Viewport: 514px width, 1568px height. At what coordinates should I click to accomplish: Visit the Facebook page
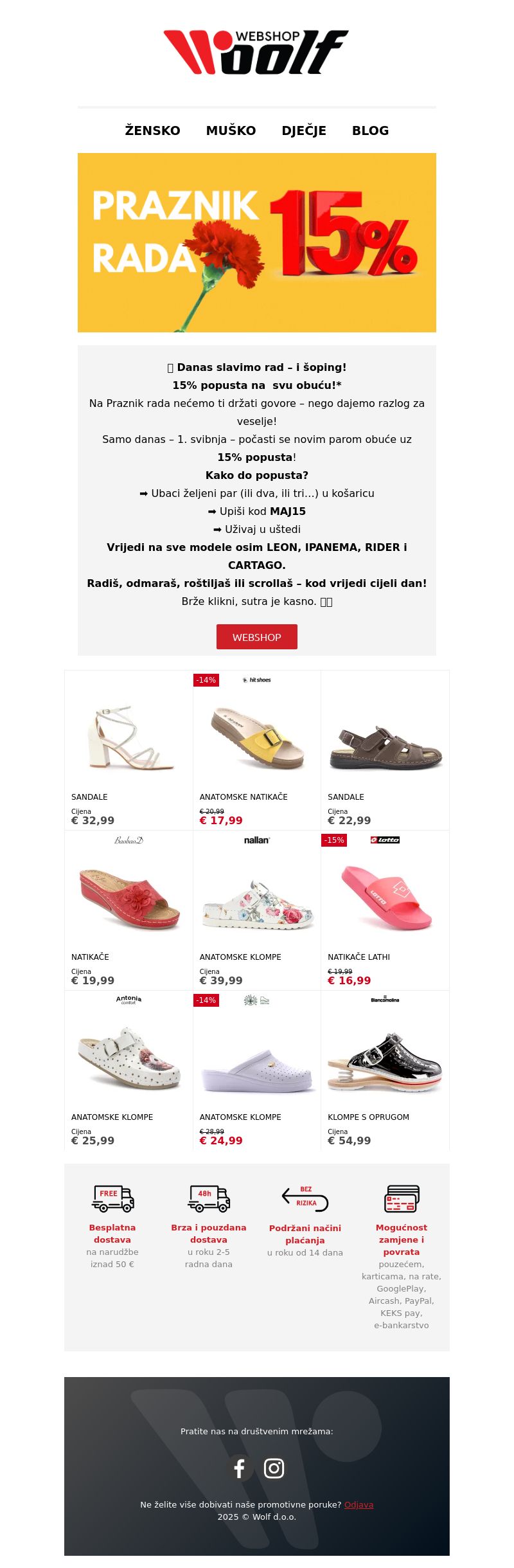coord(240,1468)
